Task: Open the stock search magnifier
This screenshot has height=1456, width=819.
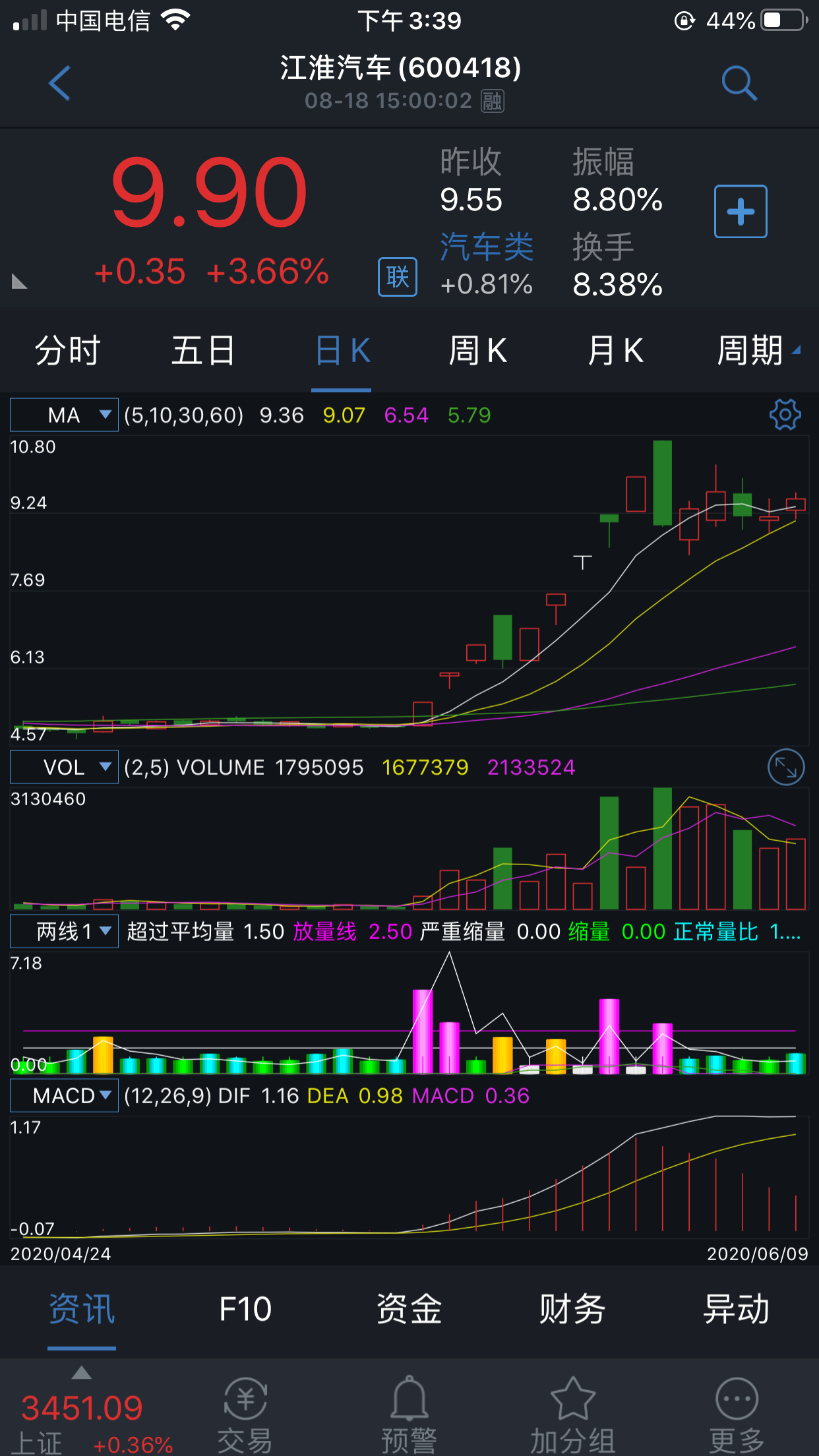Action: pos(739,84)
